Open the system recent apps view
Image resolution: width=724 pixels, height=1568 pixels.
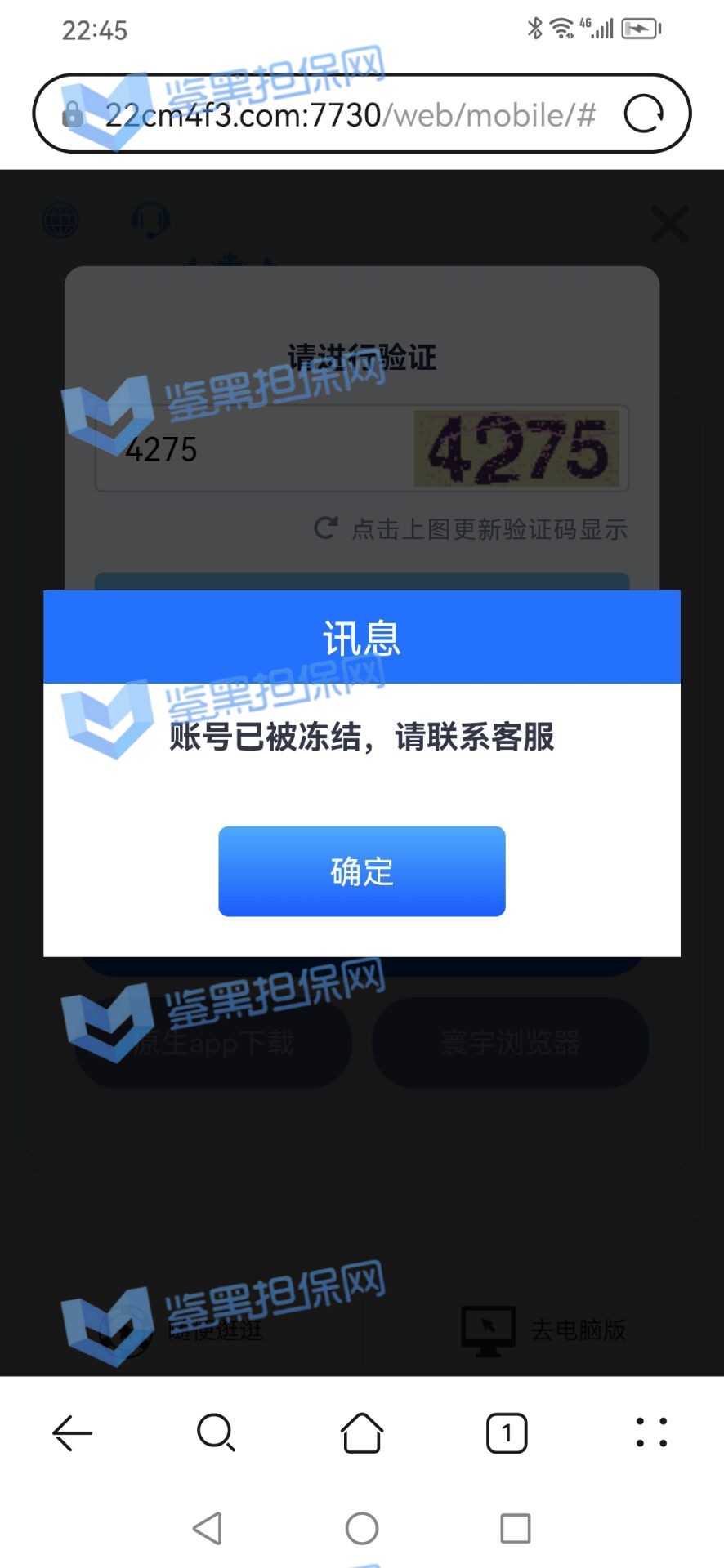pos(515,1528)
